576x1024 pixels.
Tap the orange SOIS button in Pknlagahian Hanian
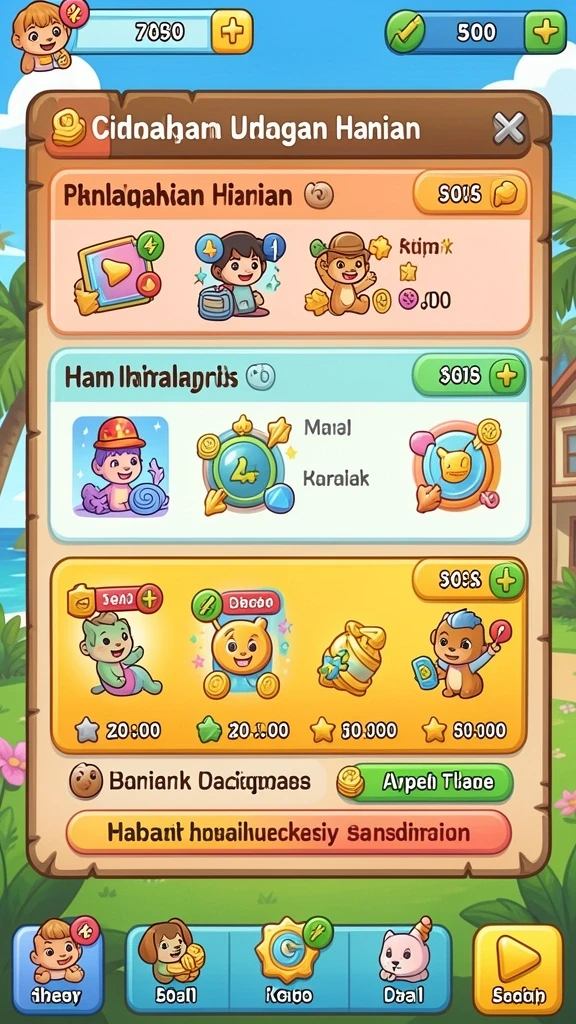pyautogui.click(x=470, y=193)
